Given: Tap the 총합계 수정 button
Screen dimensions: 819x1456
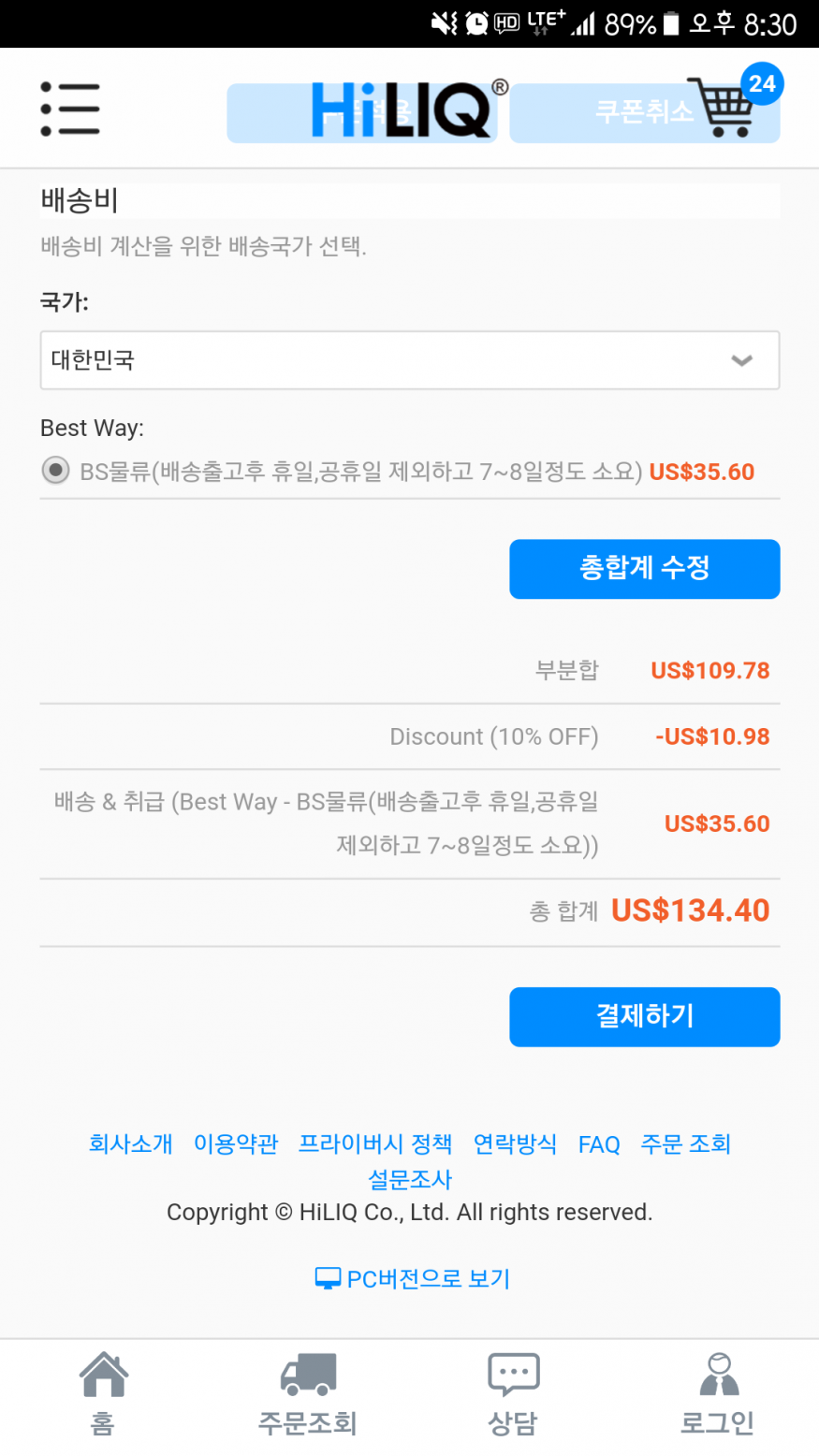Looking at the screenshot, I should [x=645, y=569].
